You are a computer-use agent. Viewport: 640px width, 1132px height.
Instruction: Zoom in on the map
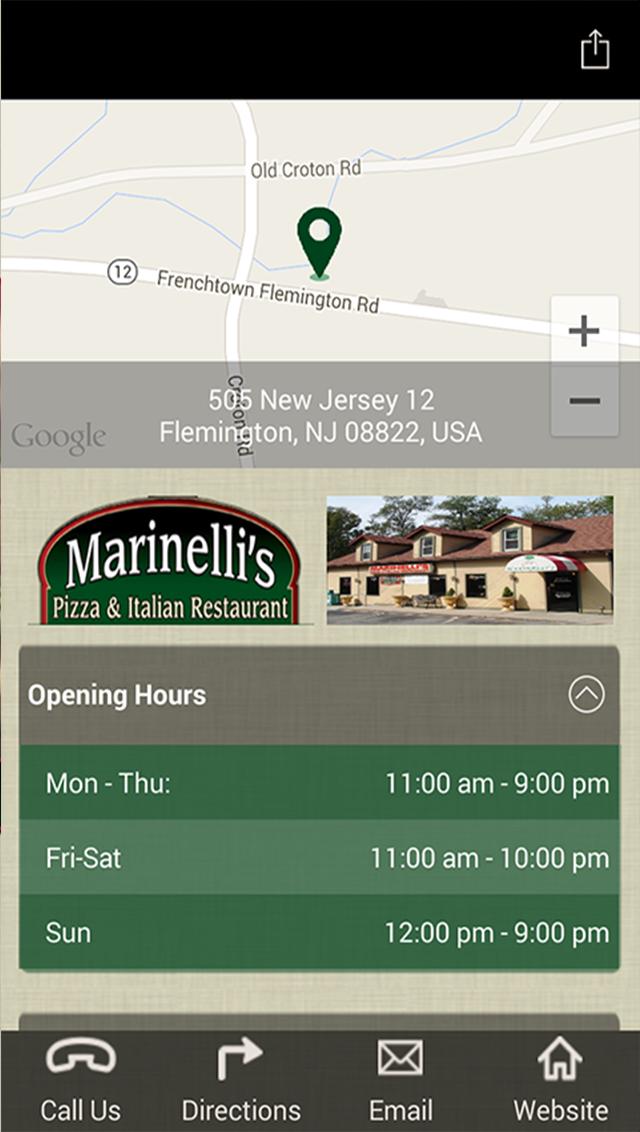584,331
